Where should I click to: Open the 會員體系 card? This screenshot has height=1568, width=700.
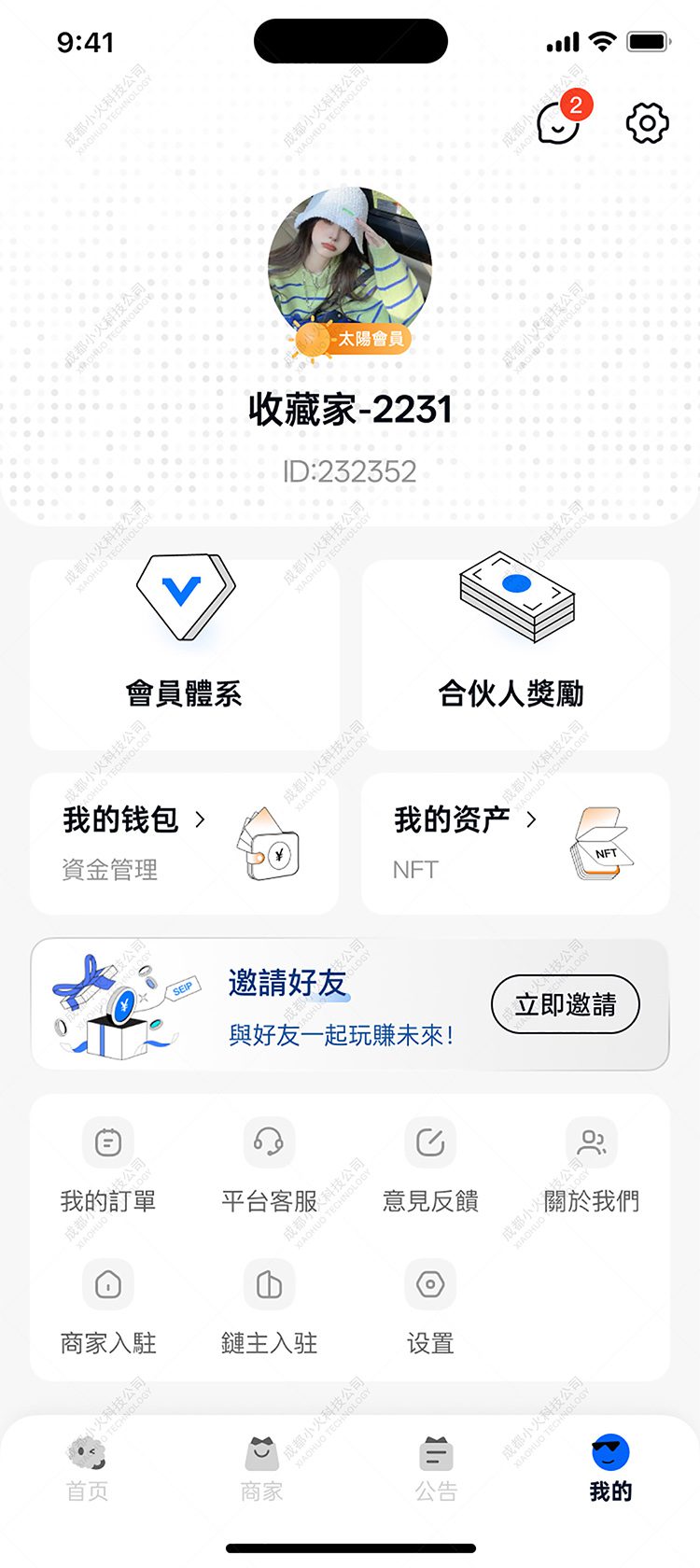pos(184,654)
